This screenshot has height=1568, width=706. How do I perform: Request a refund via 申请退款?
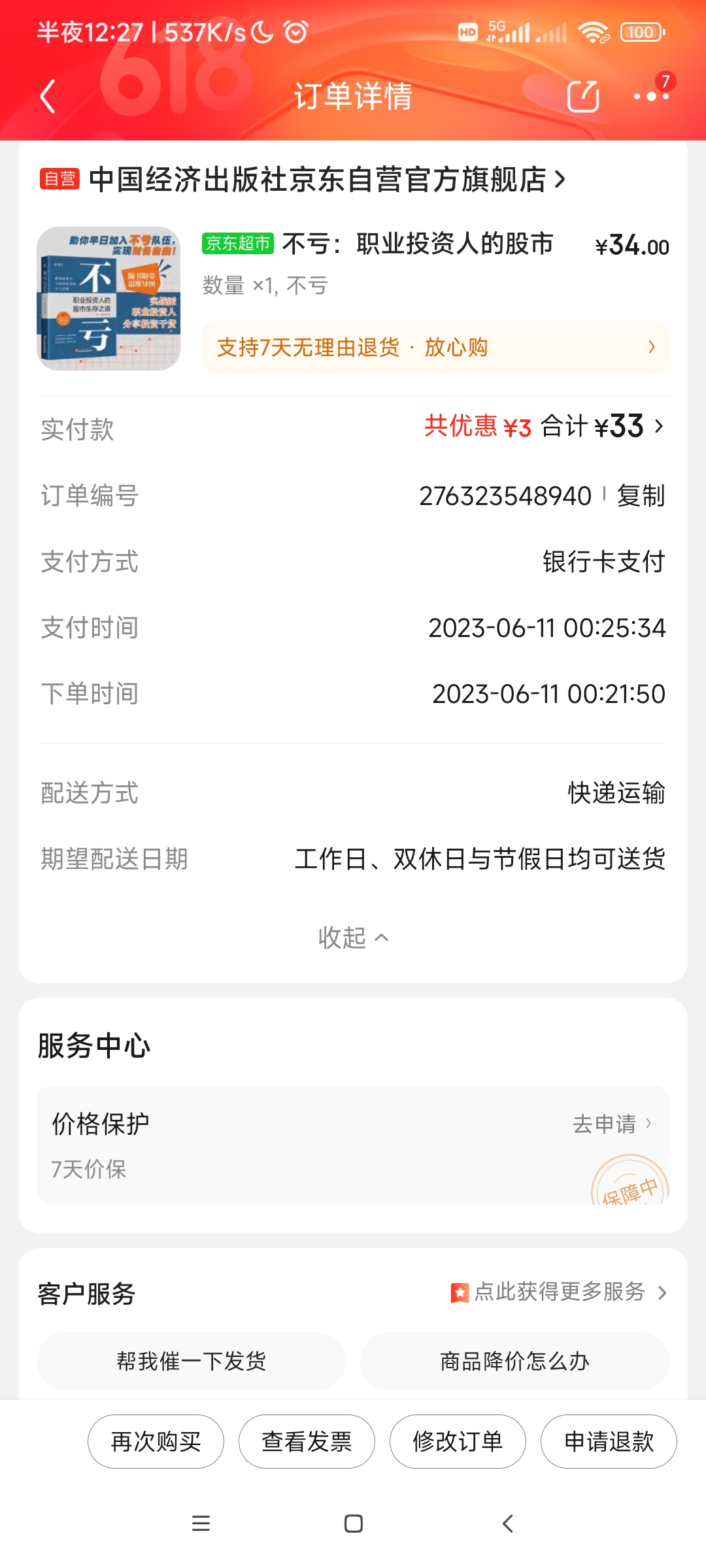(609, 1441)
